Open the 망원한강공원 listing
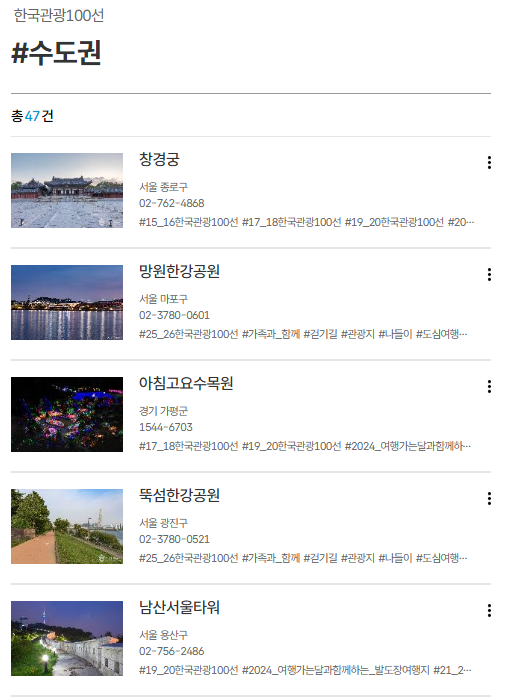The width and height of the screenshot is (505, 700). click(179, 271)
